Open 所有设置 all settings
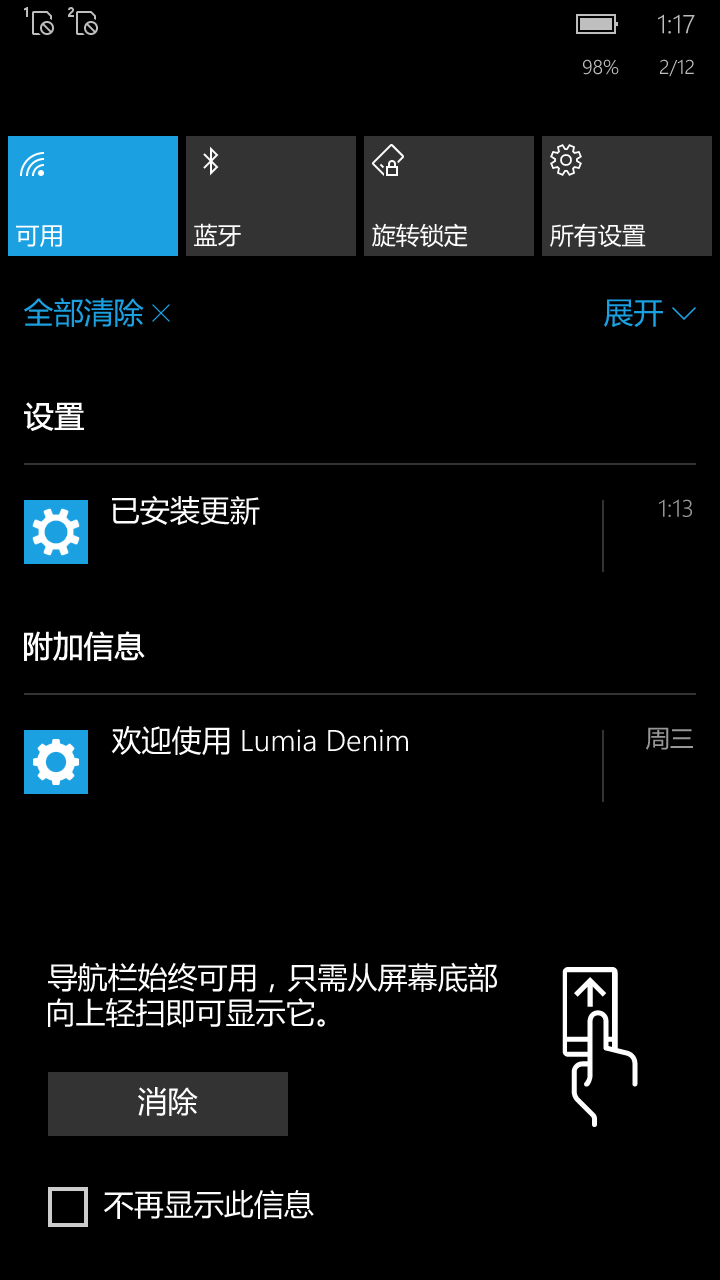Image resolution: width=720 pixels, height=1280 pixels. [627, 196]
